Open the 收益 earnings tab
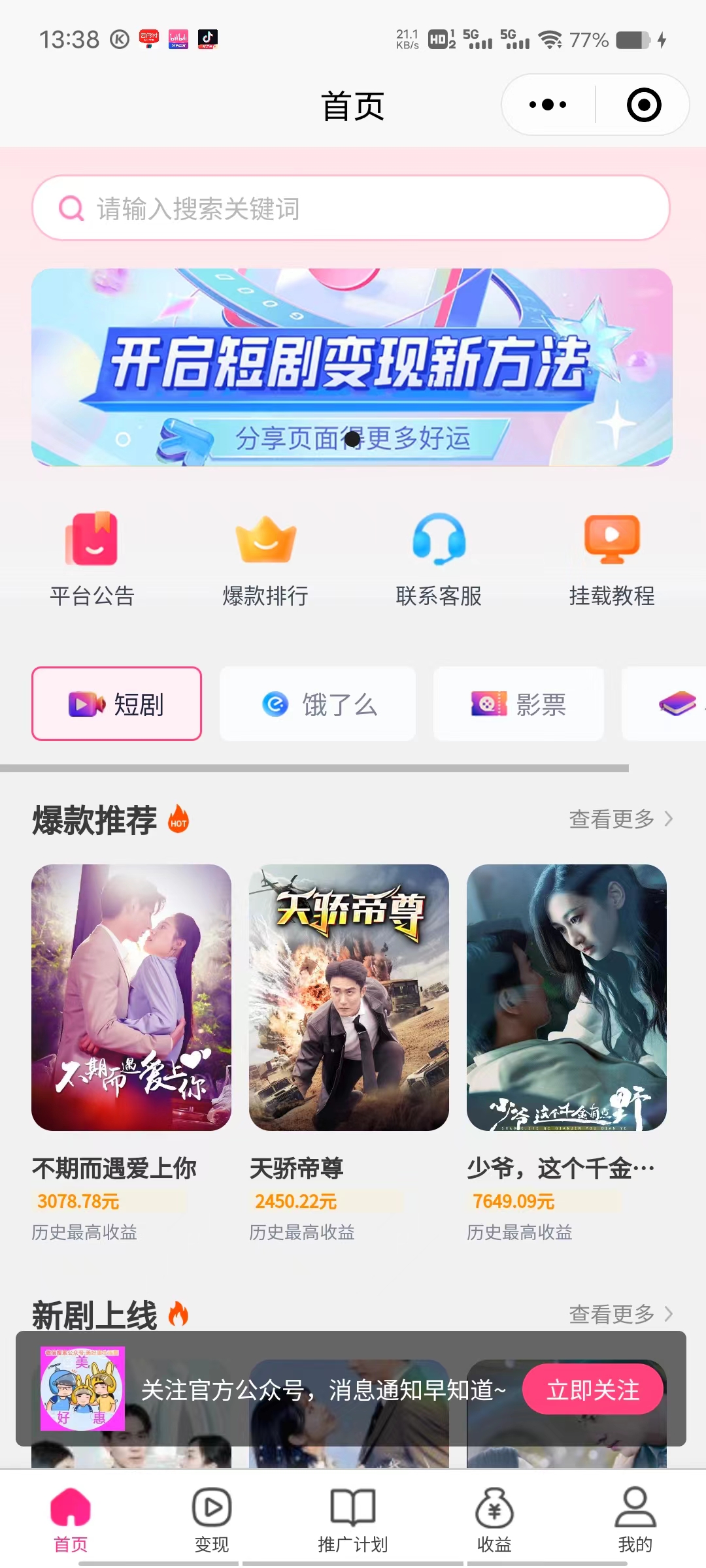Viewport: 706px width, 1568px height. (x=494, y=1519)
